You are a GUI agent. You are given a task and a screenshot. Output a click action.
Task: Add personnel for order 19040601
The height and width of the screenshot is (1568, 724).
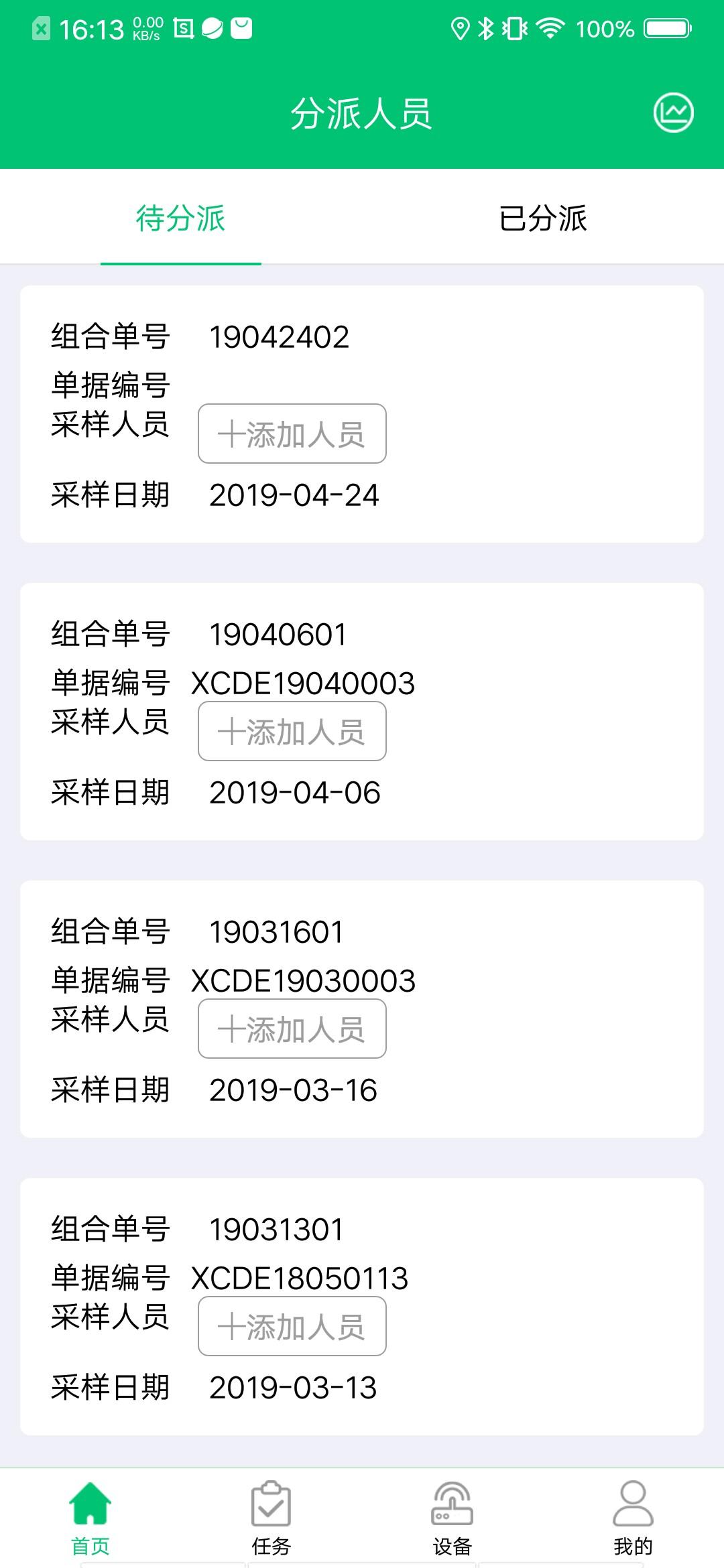(292, 731)
